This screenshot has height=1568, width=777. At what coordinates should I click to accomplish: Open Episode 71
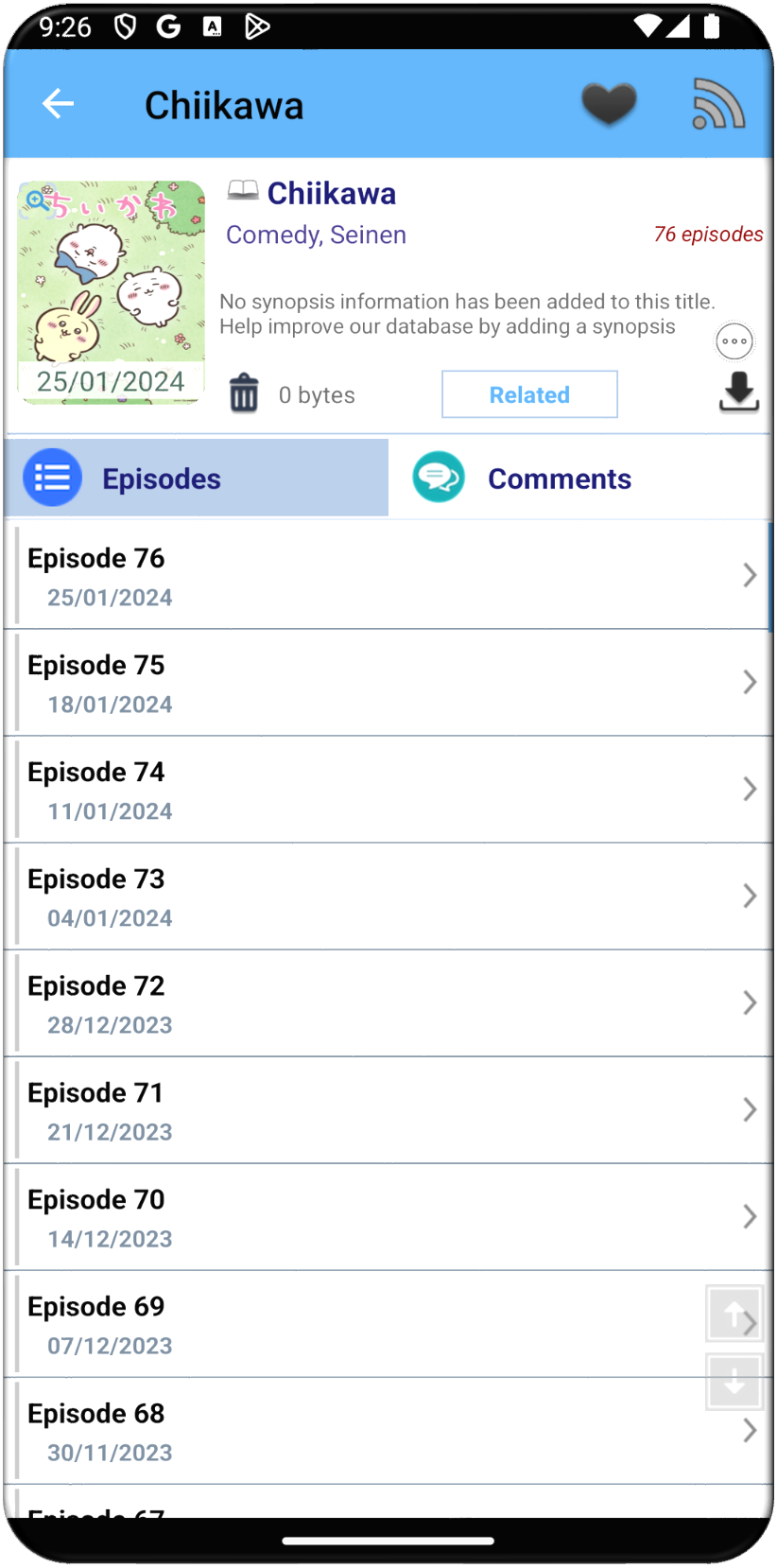[x=388, y=1110]
